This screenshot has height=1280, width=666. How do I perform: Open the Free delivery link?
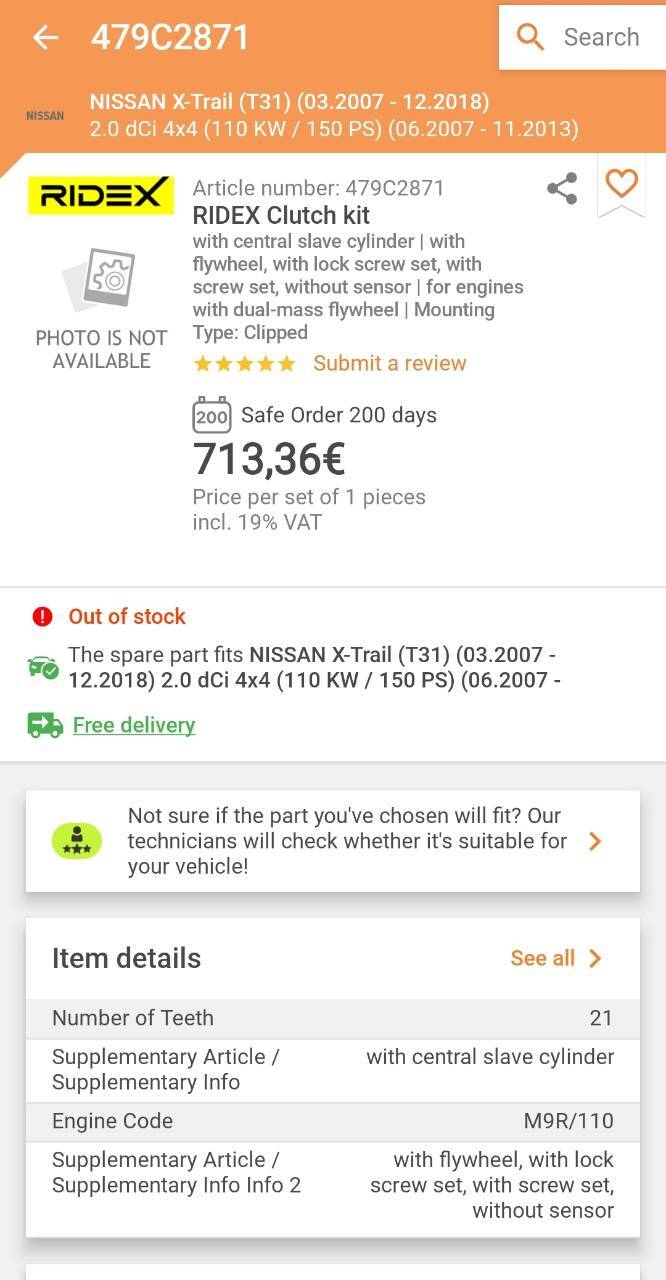coord(134,725)
